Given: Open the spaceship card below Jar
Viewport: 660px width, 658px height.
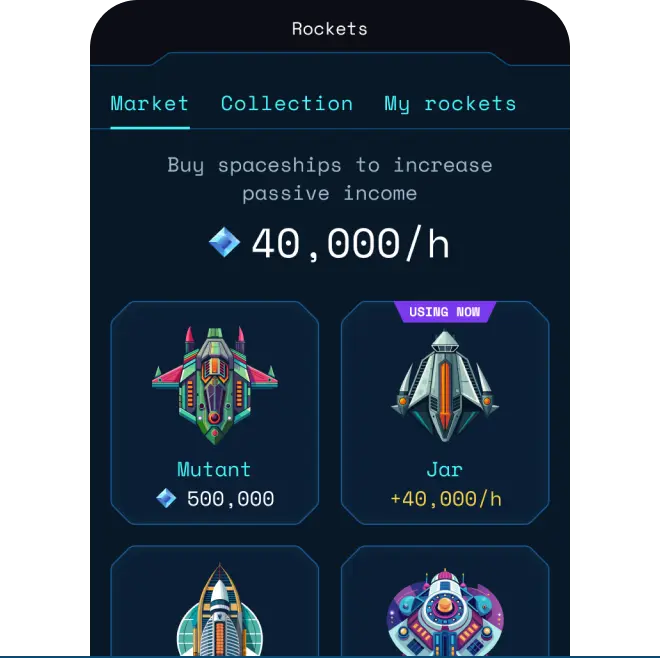Looking at the screenshot, I should tap(445, 605).
